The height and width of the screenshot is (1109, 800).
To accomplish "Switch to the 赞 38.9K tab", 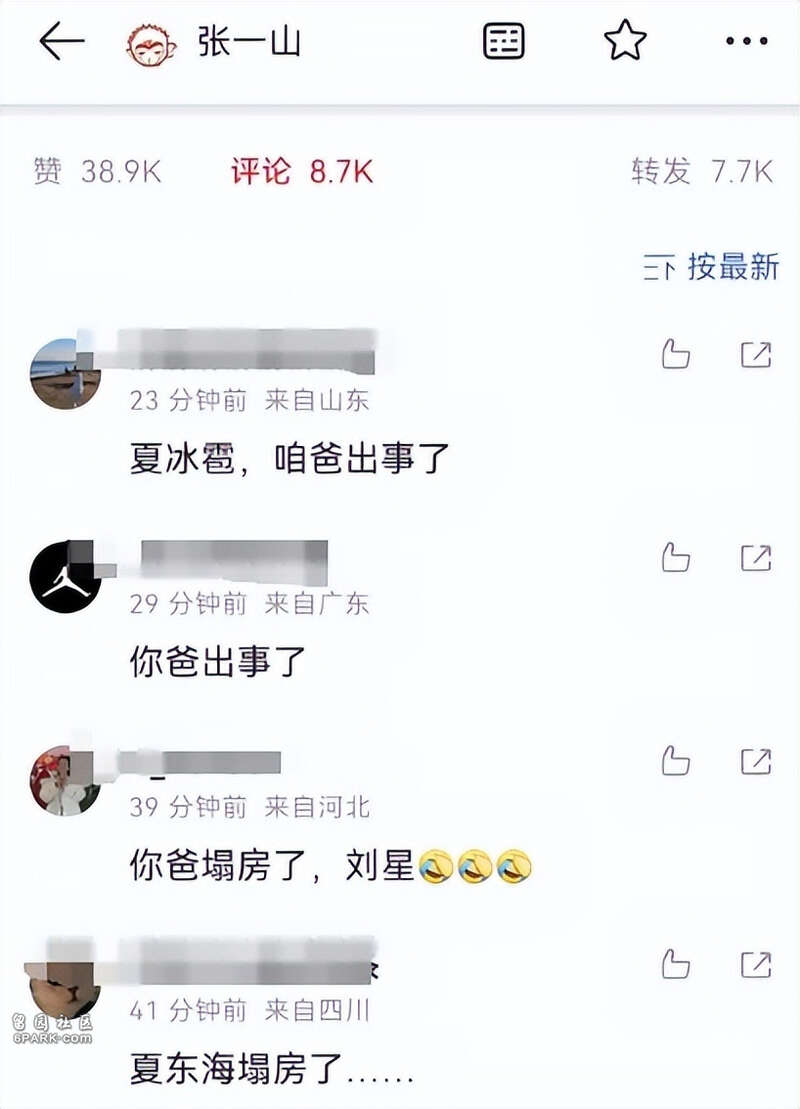I will point(97,172).
